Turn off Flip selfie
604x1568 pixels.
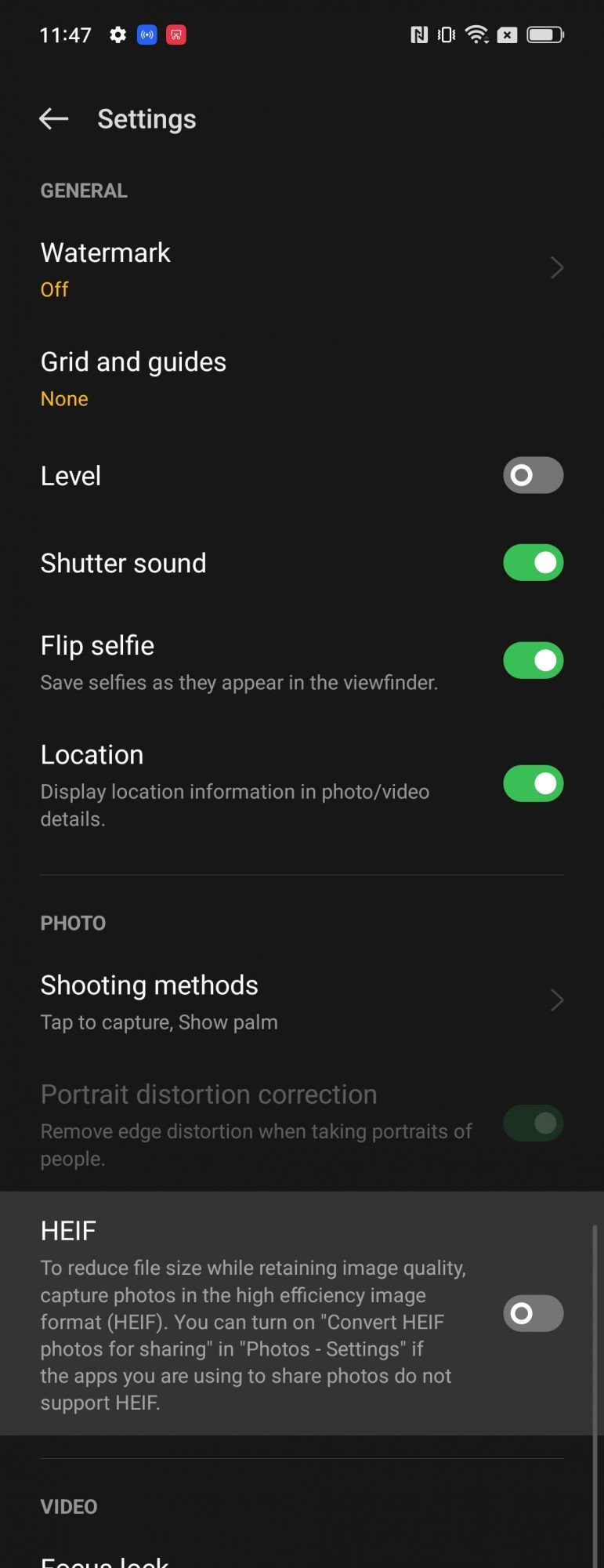click(x=533, y=660)
